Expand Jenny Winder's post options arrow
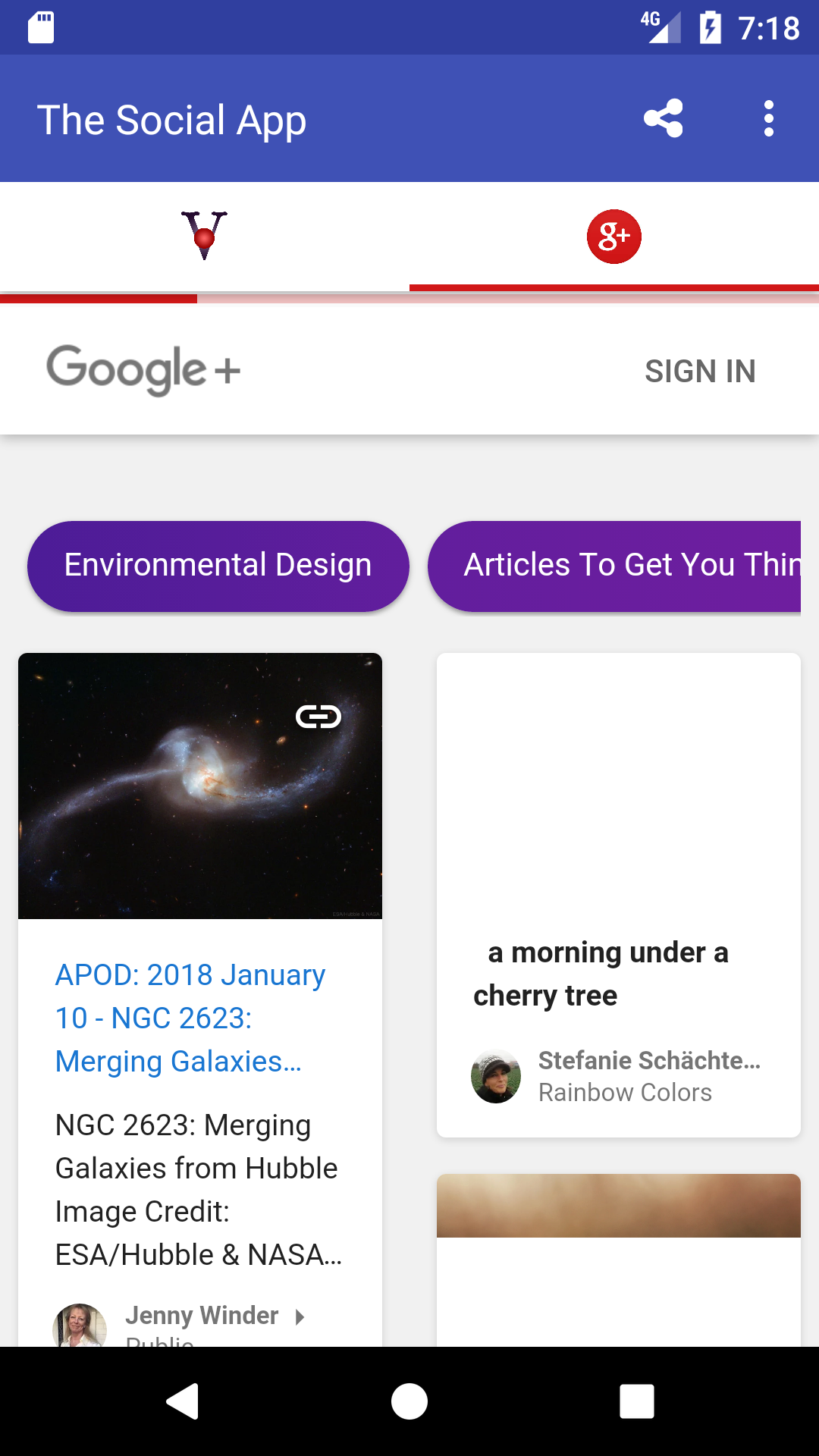Image resolution: width=819 pixels, height=1456 pixels. [299, 1316]
